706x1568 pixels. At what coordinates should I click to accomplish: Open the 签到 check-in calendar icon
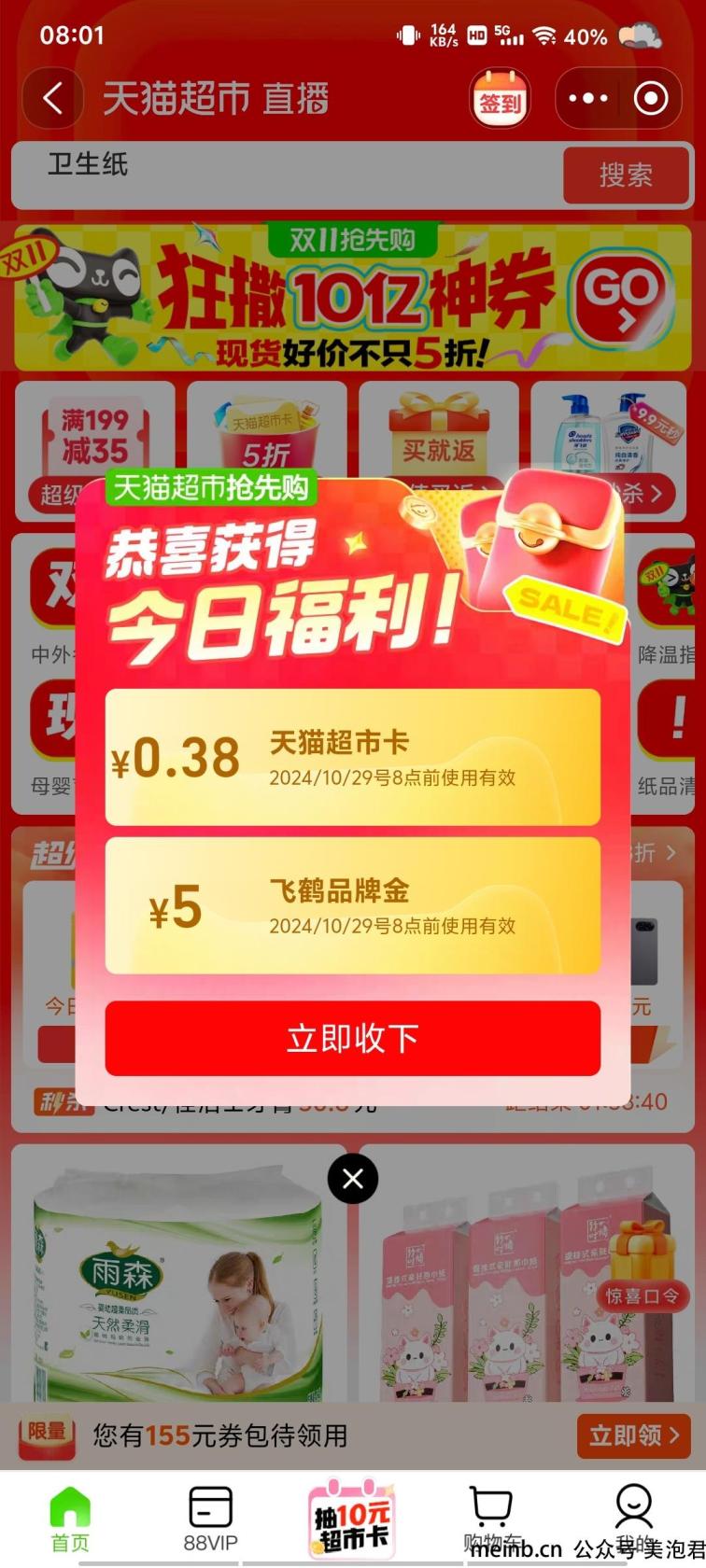[x=500, y=99]
